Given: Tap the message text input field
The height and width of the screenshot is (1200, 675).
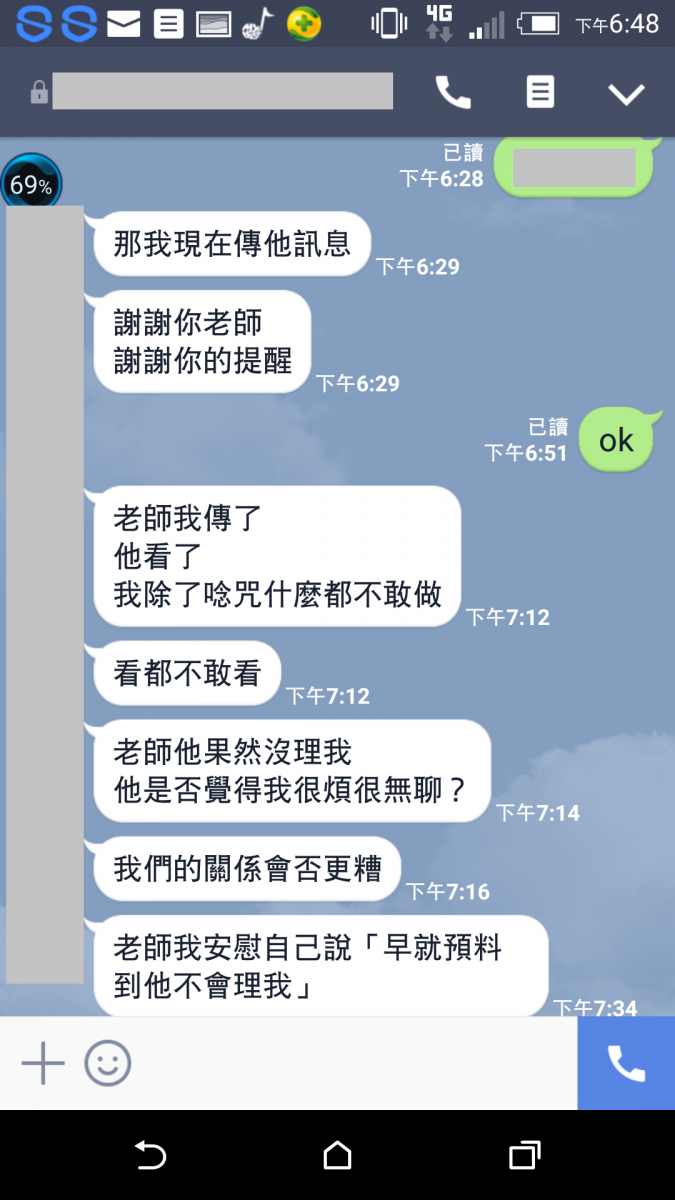Looking at the screenshot, I should click(350, 1063).
